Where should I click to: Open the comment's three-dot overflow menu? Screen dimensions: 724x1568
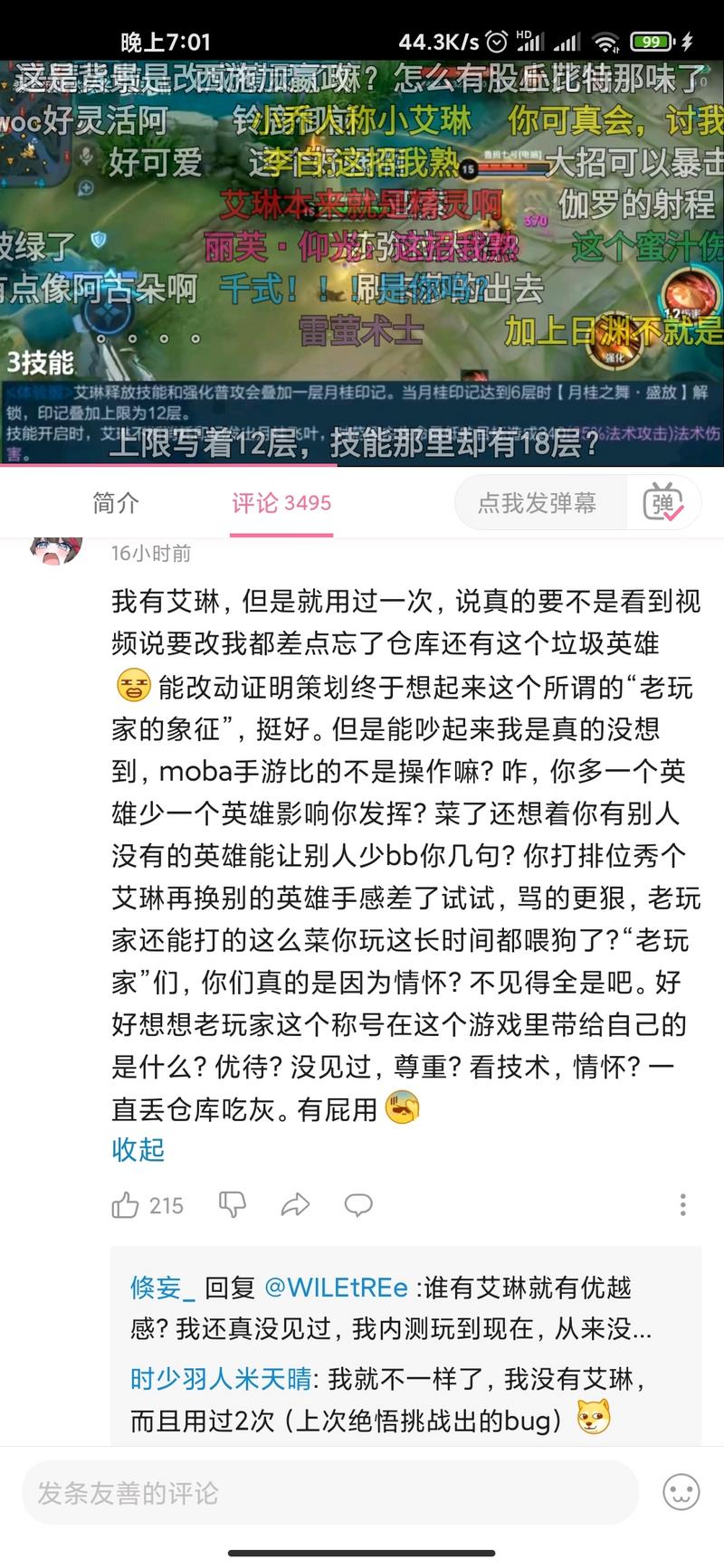point(682,1205)
